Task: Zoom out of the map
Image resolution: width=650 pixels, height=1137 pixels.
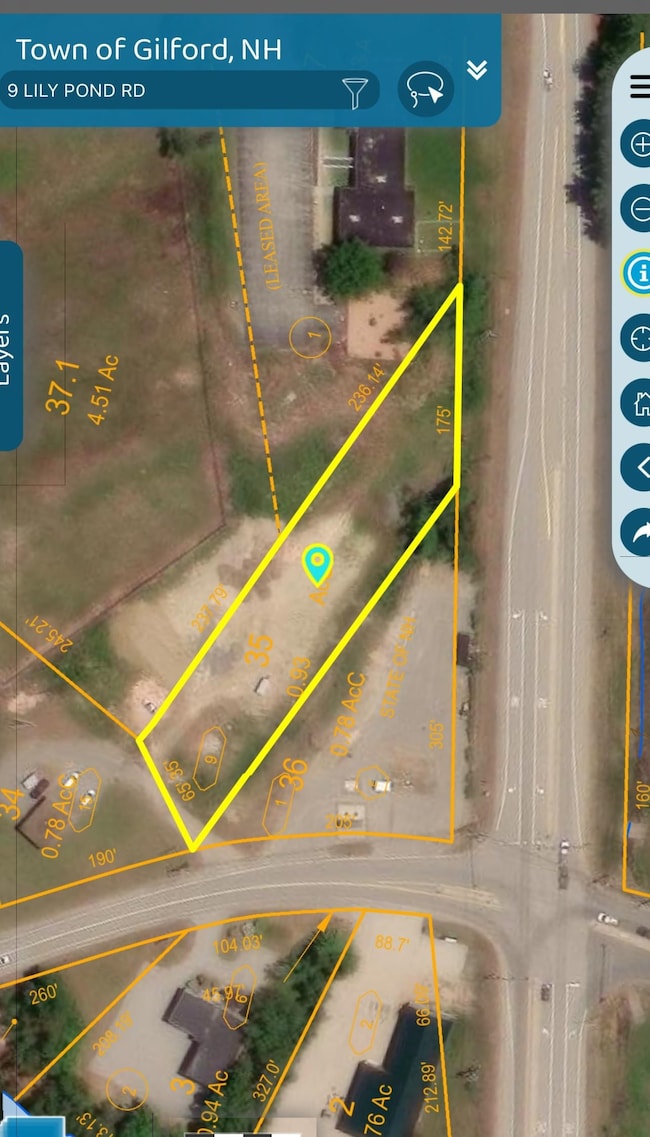Action: point(637,209)
